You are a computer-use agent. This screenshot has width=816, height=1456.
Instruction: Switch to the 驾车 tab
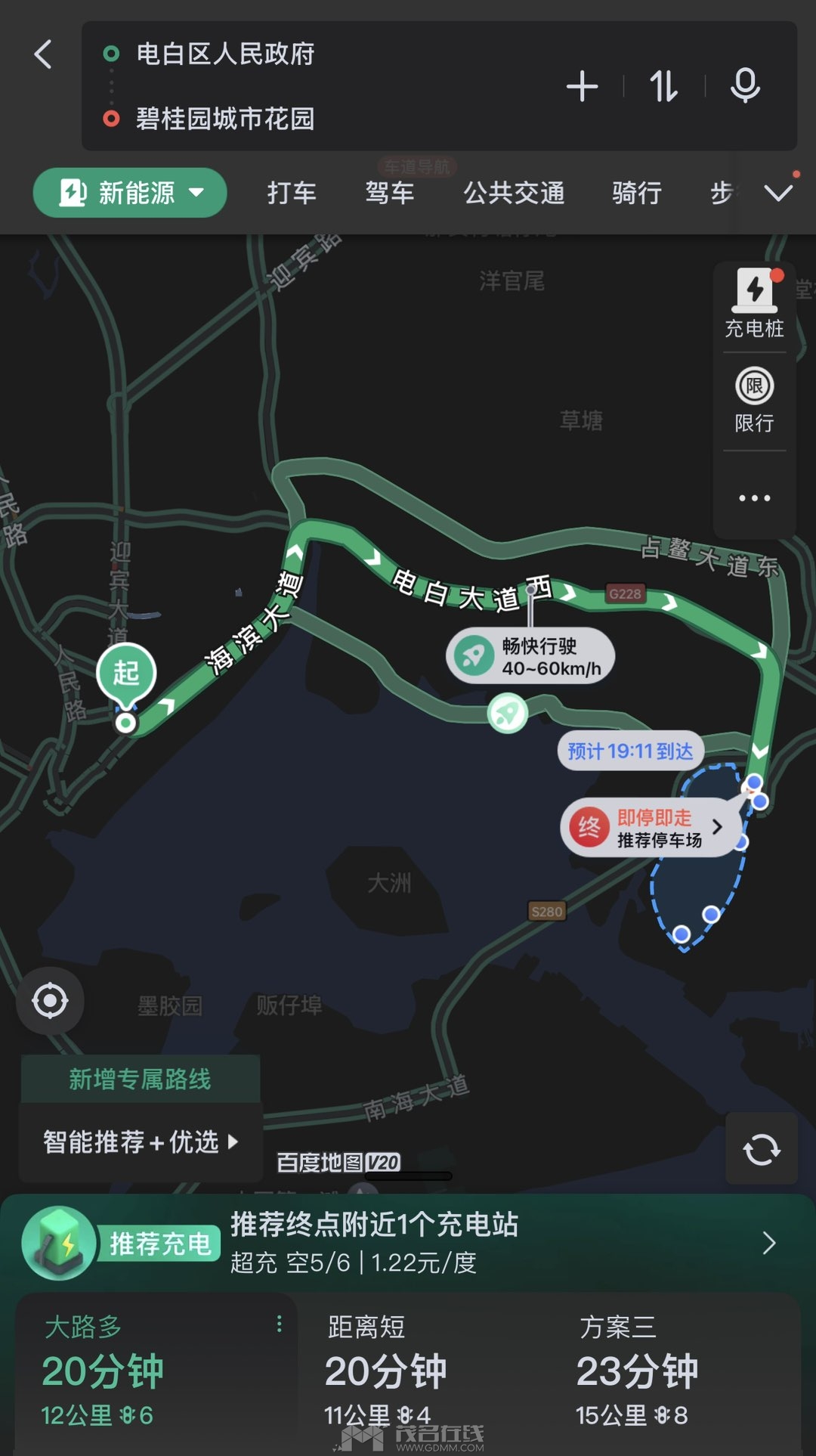click(390, 193)
